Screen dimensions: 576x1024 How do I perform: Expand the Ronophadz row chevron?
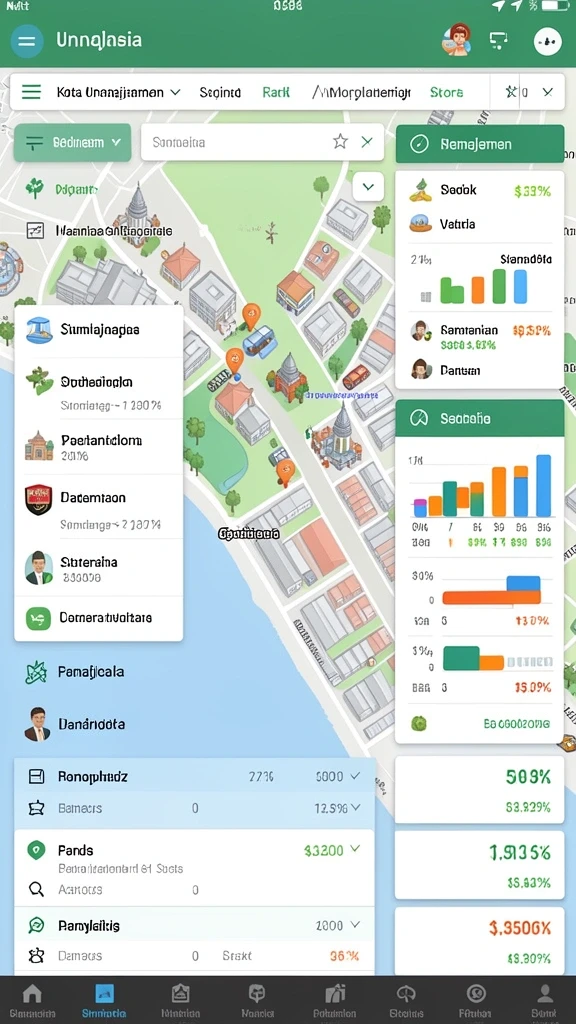pos(355,776)
